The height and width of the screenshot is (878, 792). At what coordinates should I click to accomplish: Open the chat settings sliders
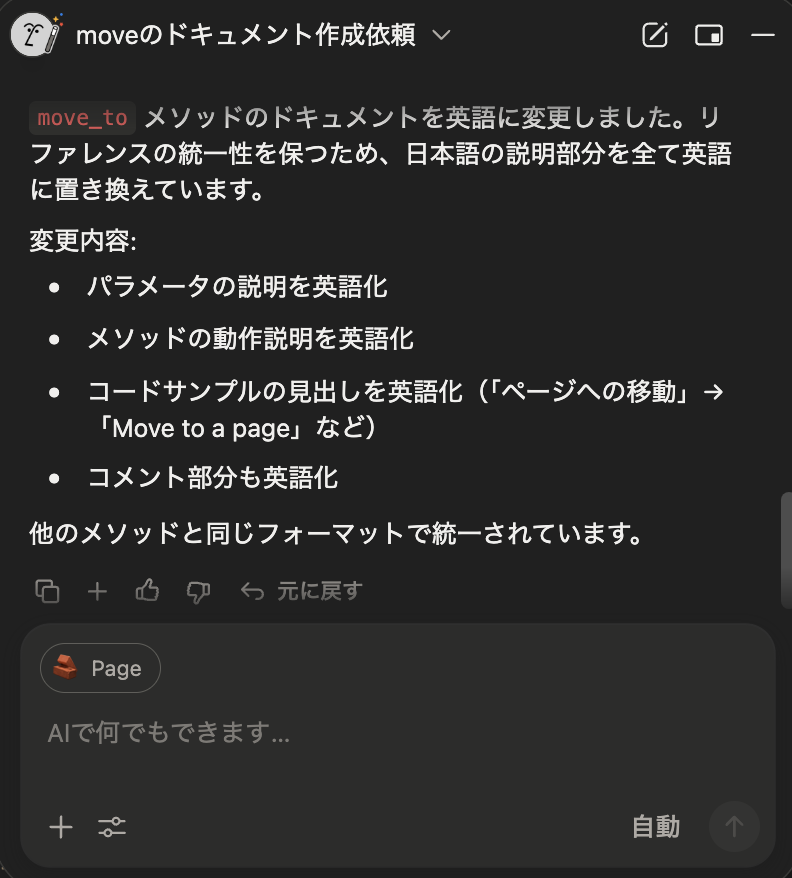coord(112,827)
